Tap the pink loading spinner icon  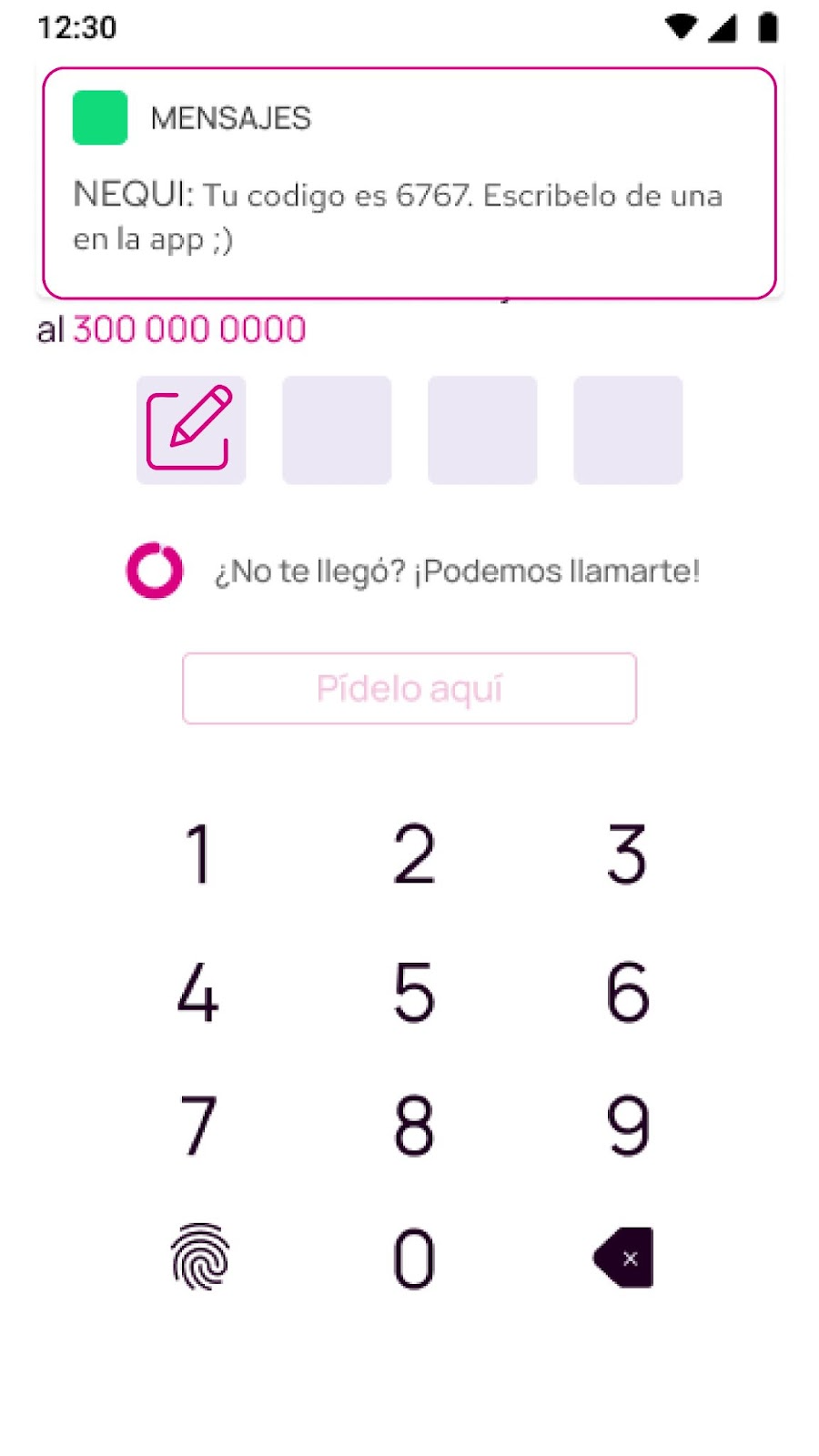pos(155,571)
